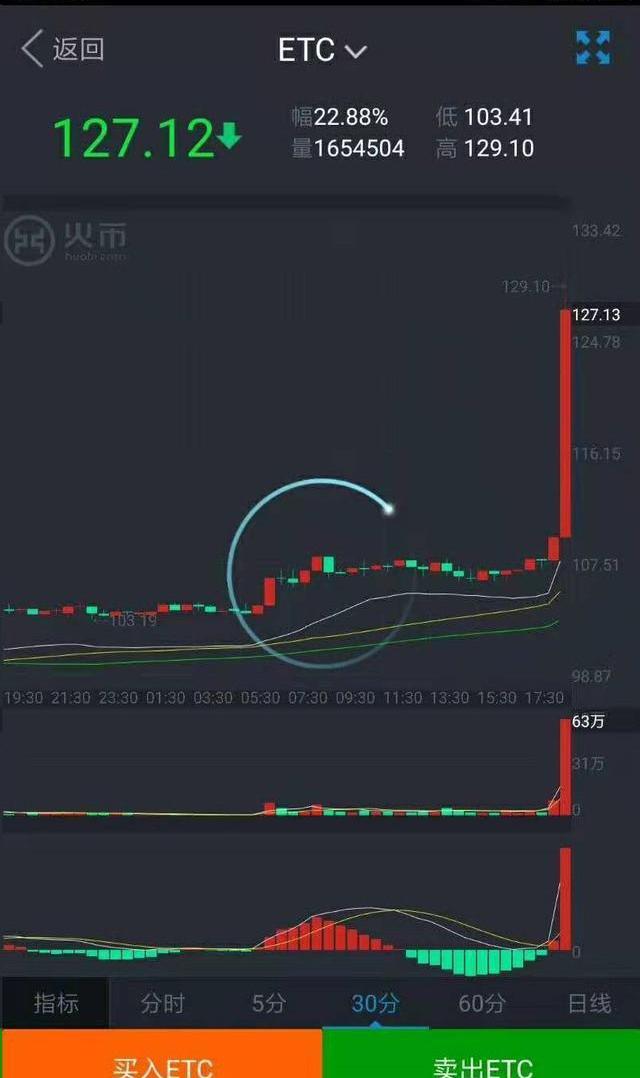Select the 5分 interval

(268, 1003)
